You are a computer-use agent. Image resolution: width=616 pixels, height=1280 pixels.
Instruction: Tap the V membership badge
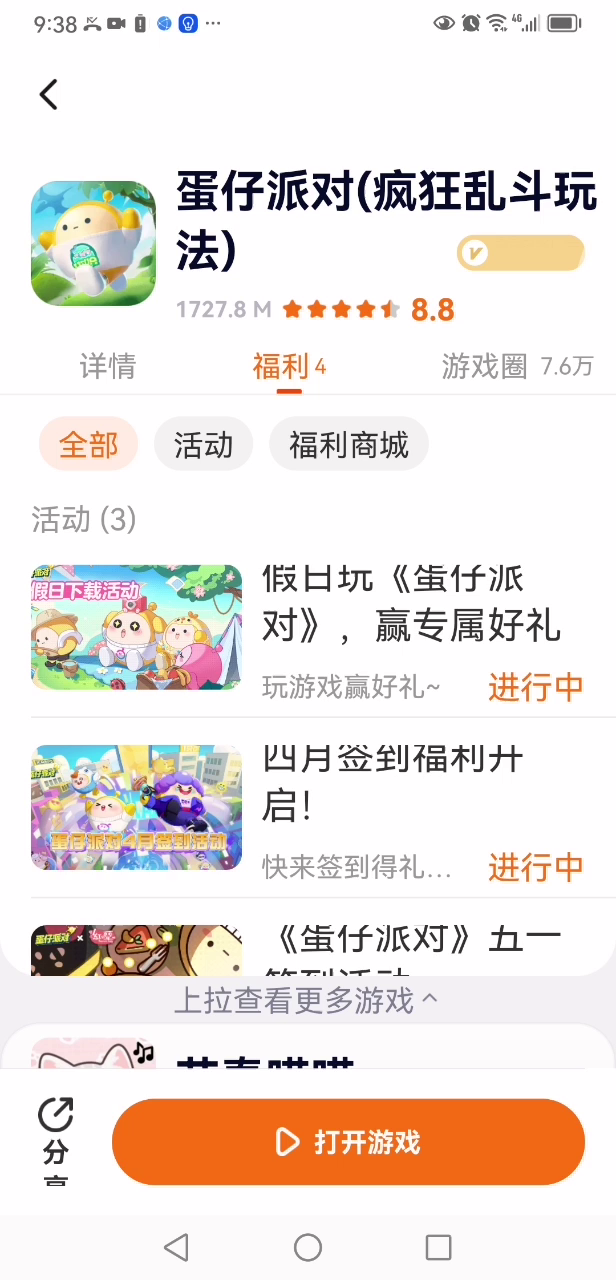pyautogui.click(x=520, y=254)
